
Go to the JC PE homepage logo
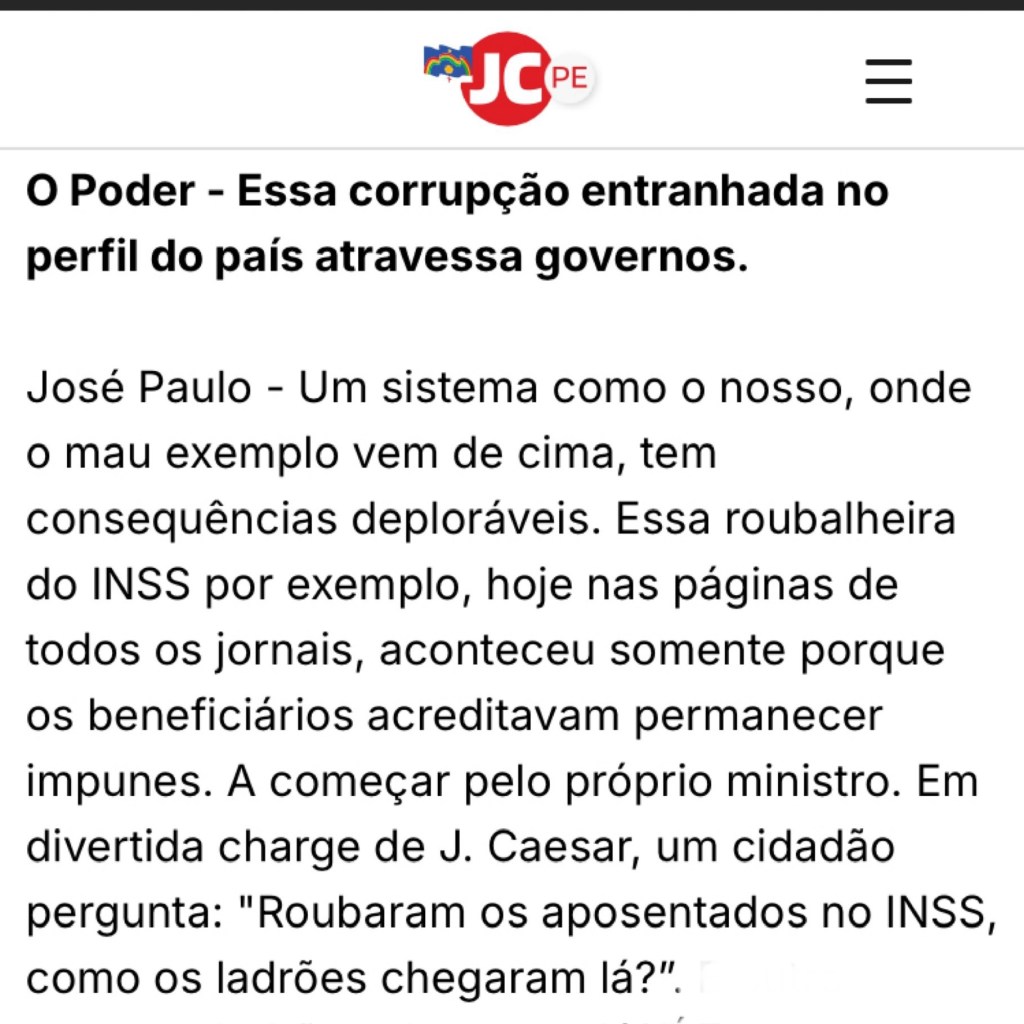(x=510, y=78)
